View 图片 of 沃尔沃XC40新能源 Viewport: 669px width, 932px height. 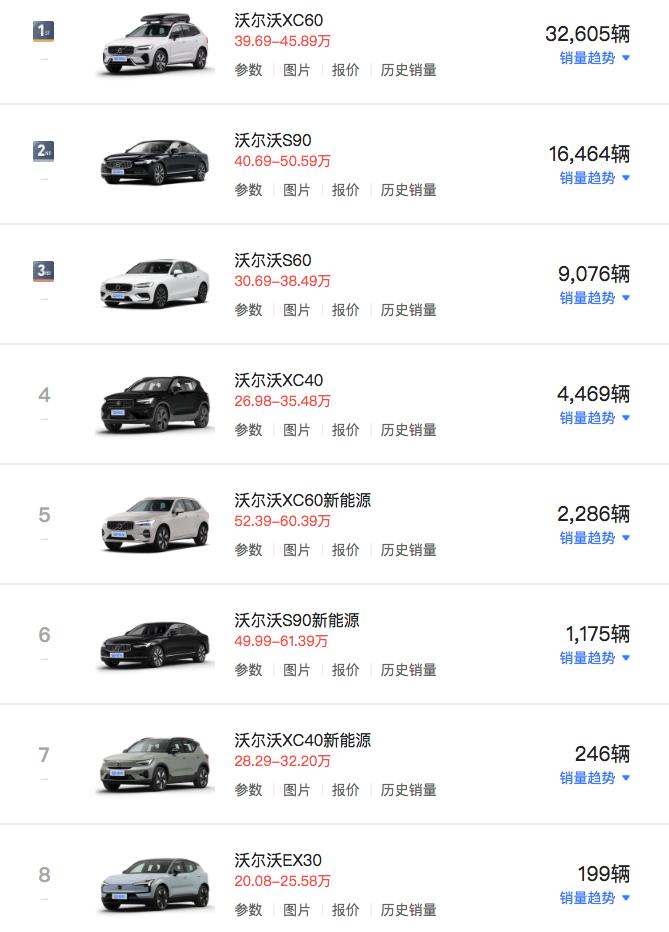coord(296,790)
